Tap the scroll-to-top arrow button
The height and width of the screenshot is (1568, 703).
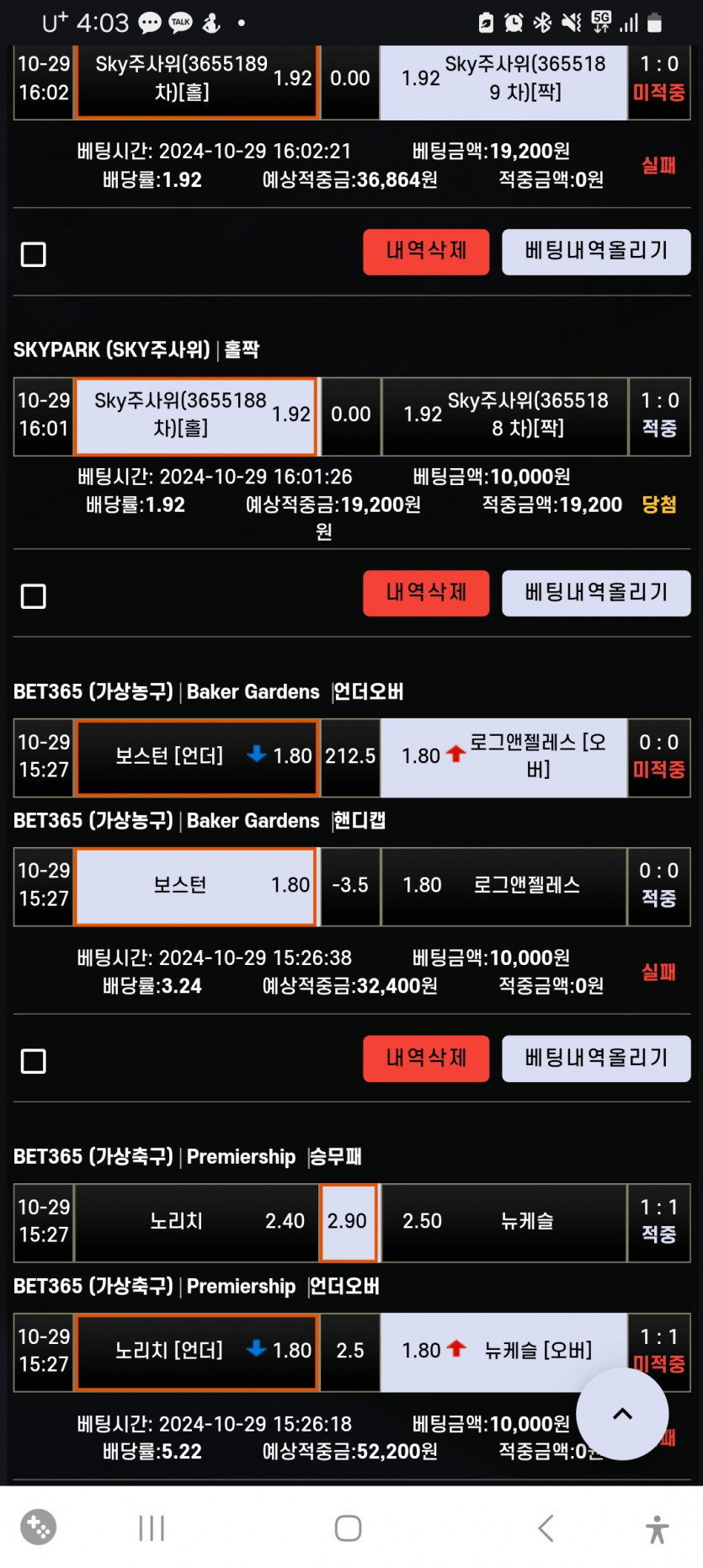coord(622,1414)
